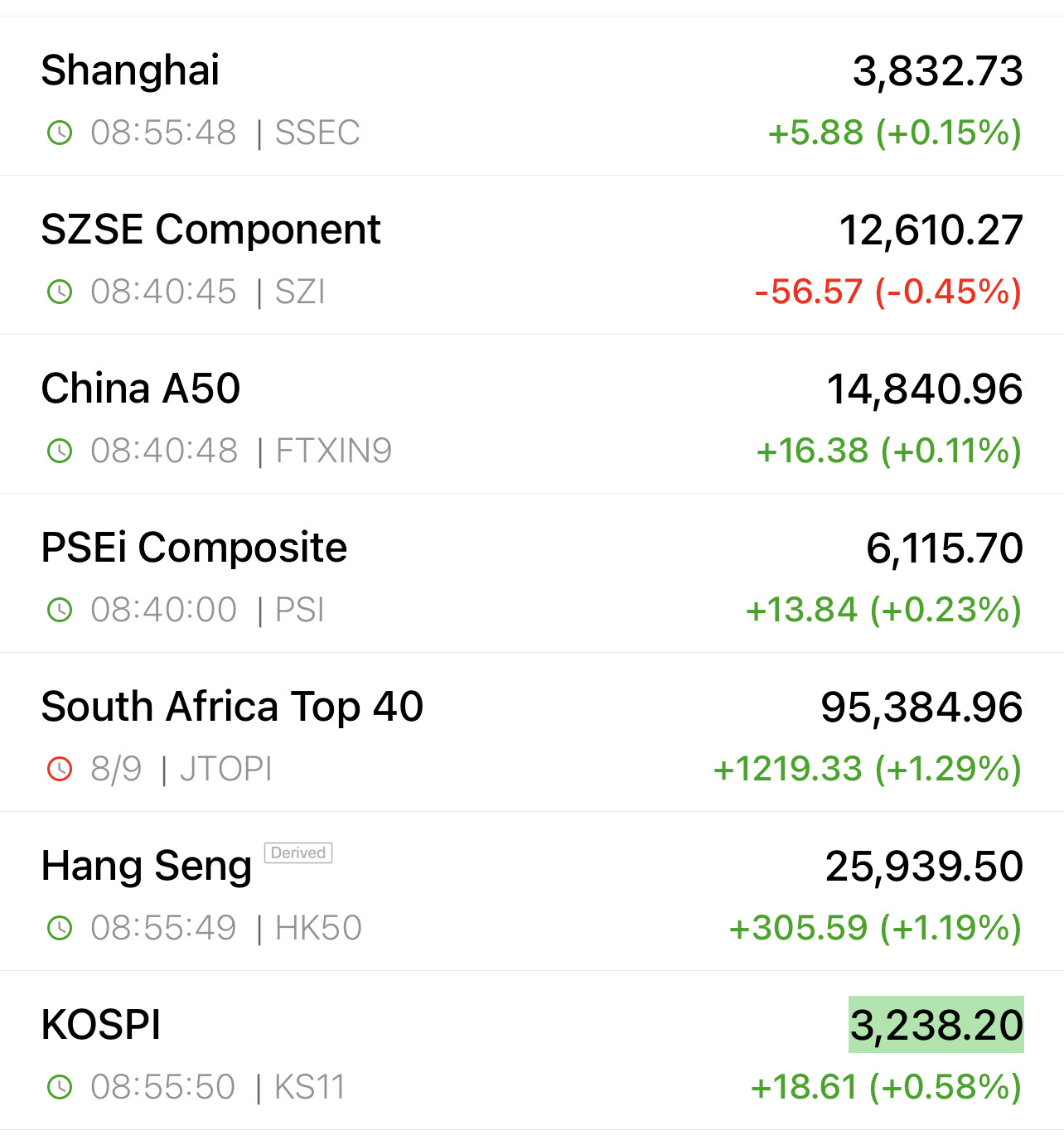Viewport: 1064px width, 1135px height.
Task: Tap the Hang Seng index row
Action: 530,893
